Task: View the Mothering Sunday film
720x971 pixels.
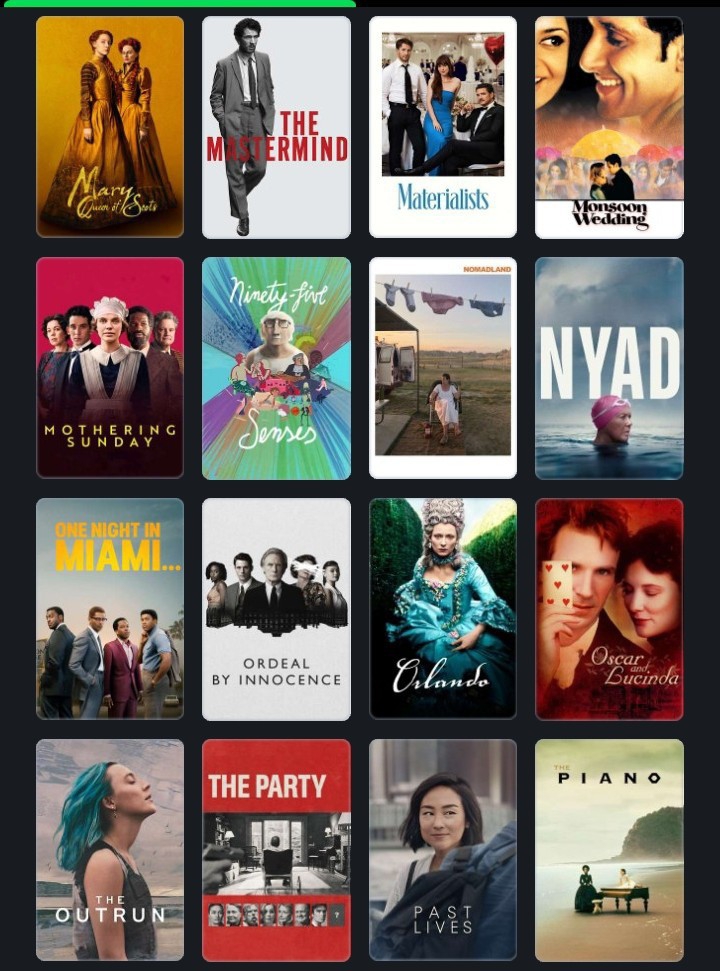Action: (x=110, y=368)
